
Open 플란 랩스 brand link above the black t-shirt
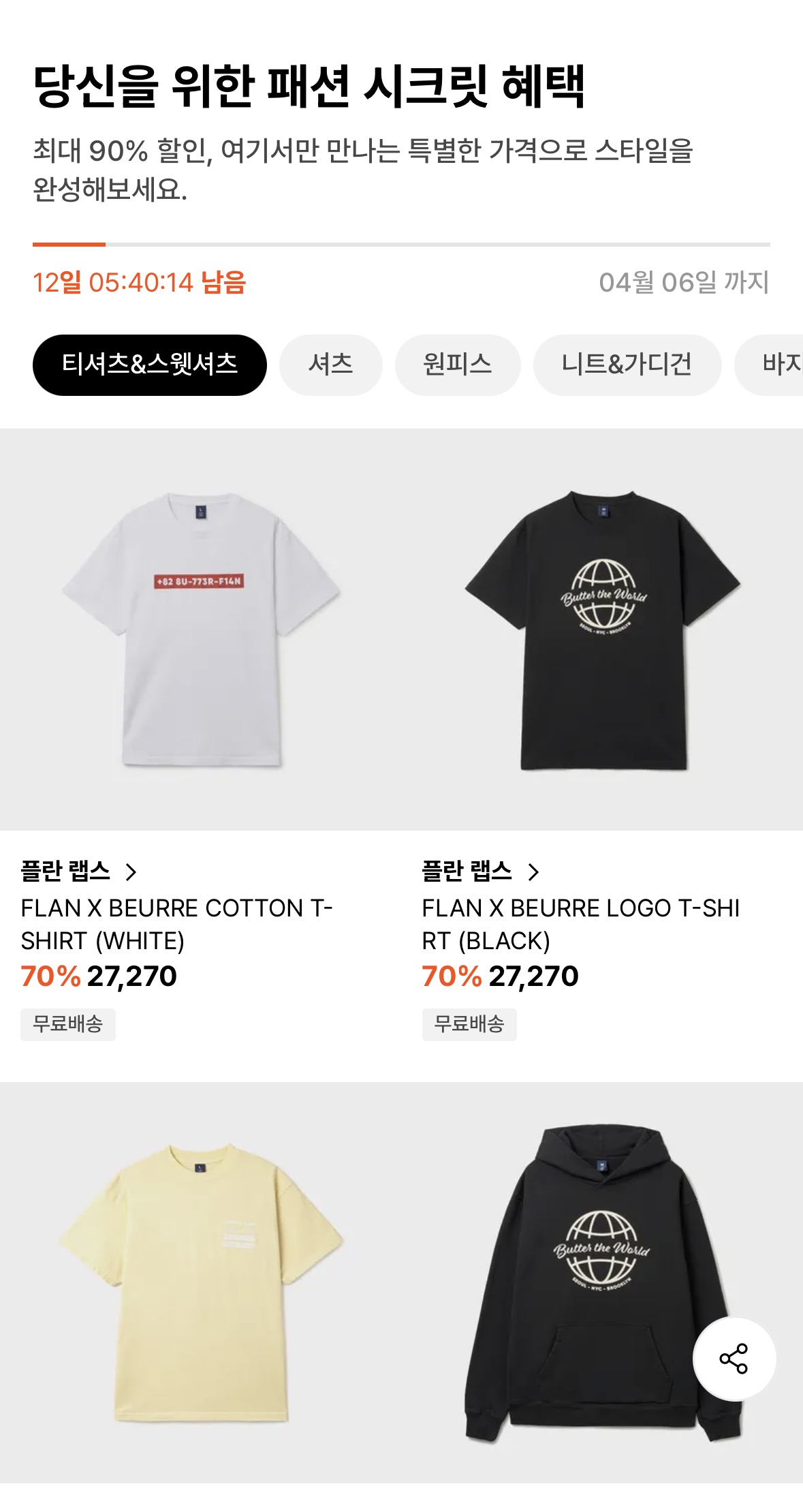pos(480,871)
